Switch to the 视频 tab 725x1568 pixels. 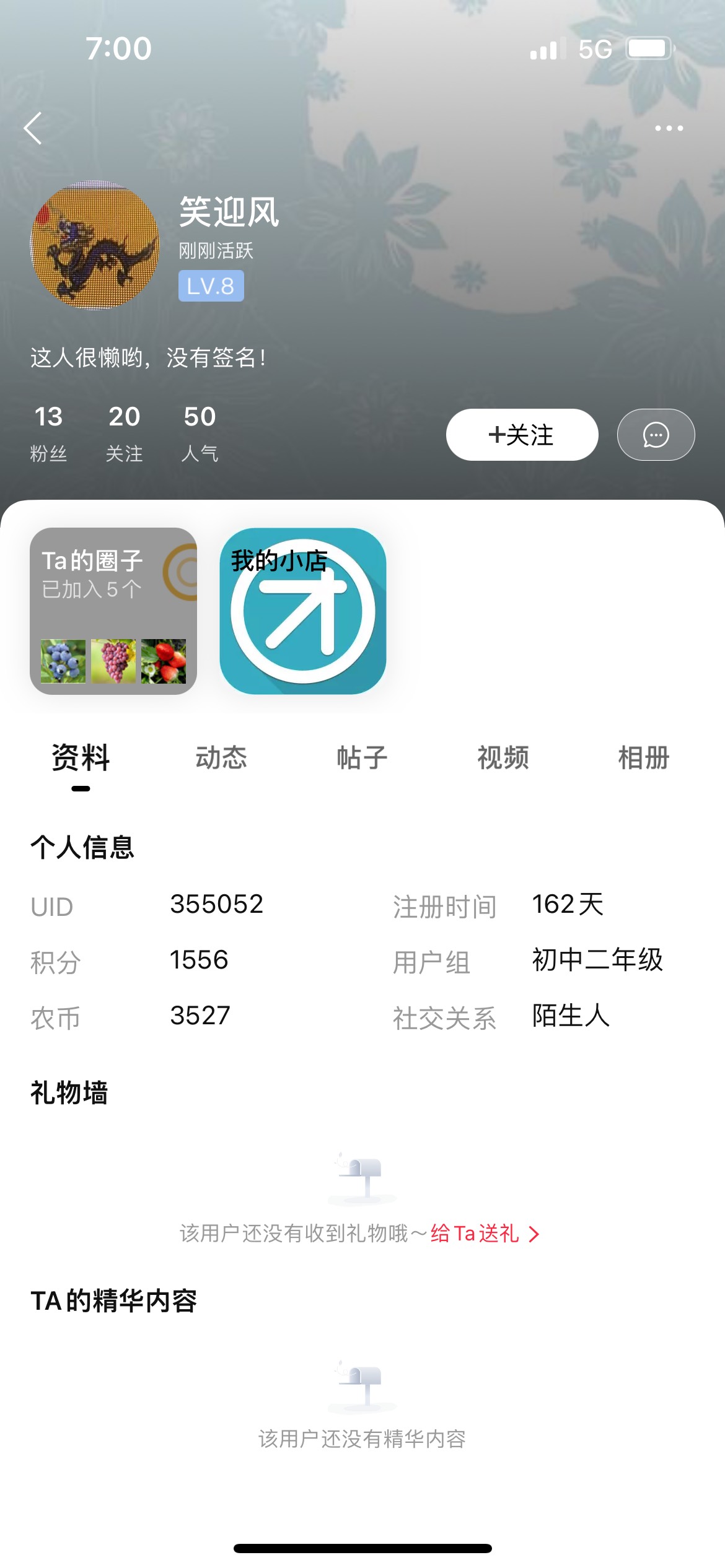(503, 758)
